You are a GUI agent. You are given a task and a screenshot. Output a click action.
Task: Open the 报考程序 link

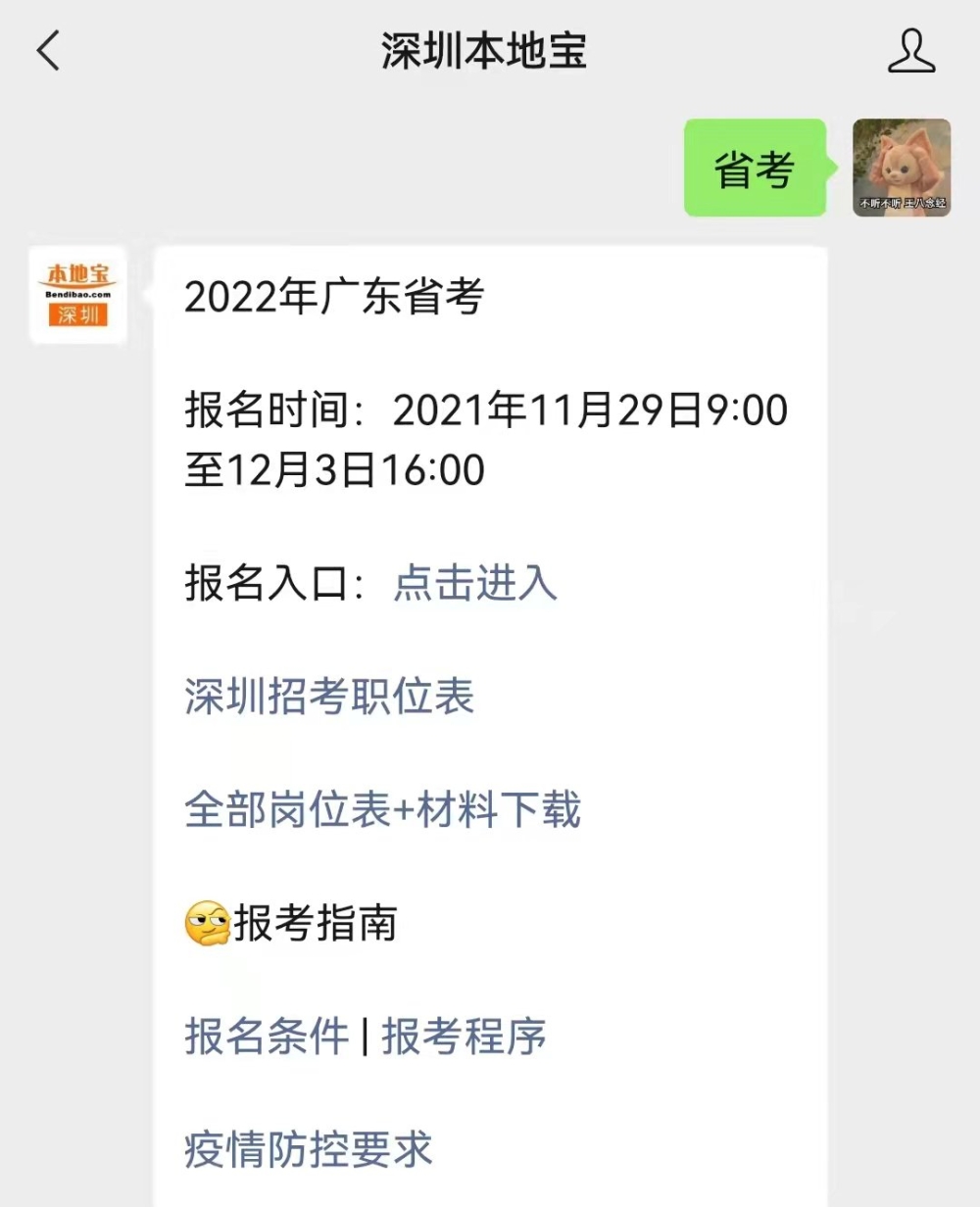tap(464, 1037)
